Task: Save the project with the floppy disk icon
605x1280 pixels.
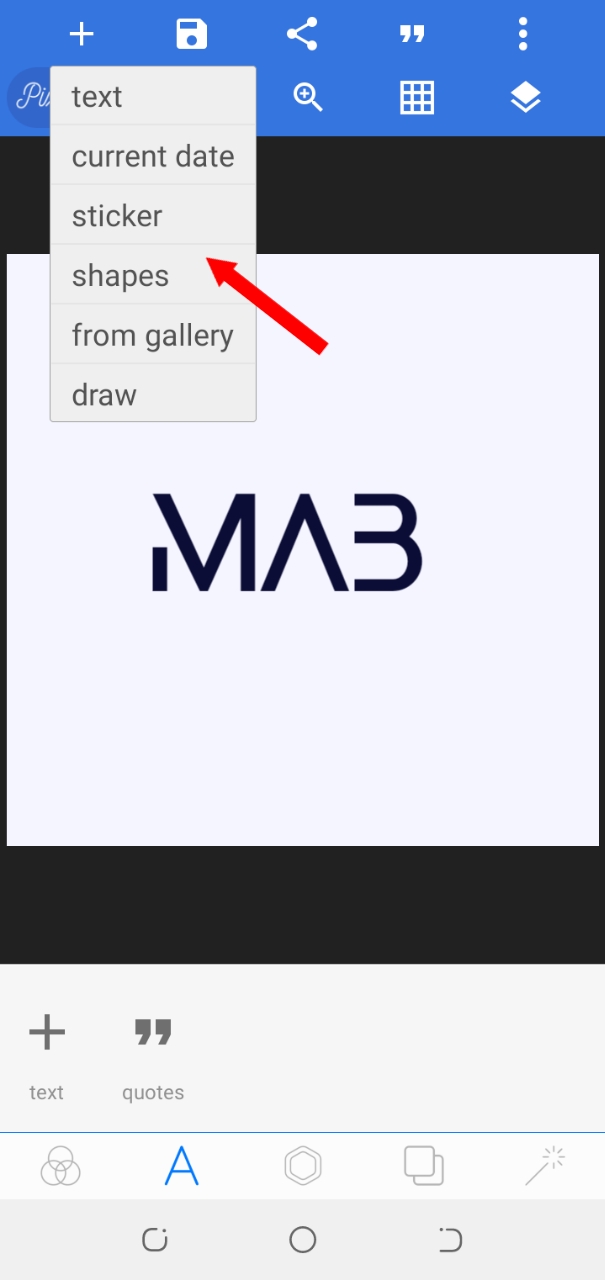Action: [191, 35]
